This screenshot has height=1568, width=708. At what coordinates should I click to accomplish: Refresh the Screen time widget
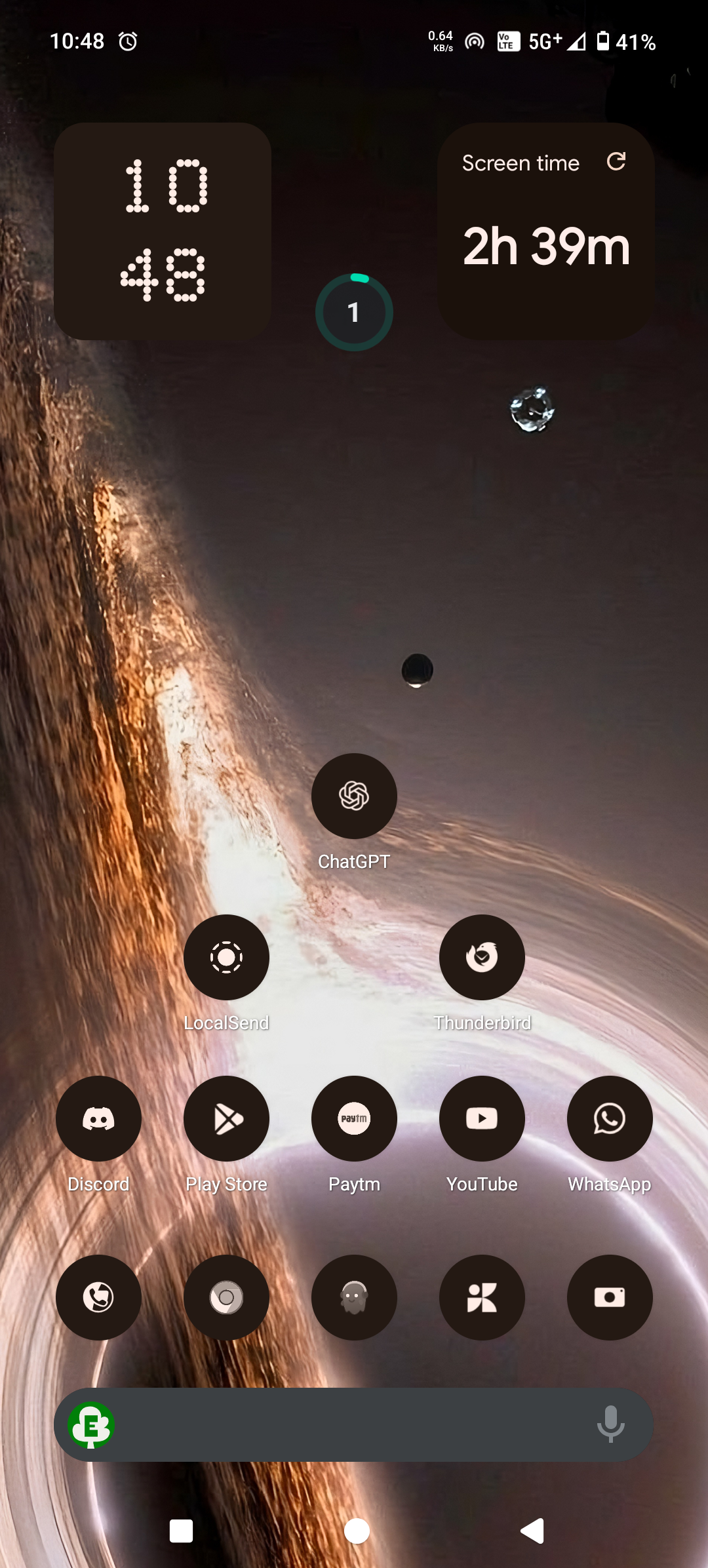click(x=616, y=161)
